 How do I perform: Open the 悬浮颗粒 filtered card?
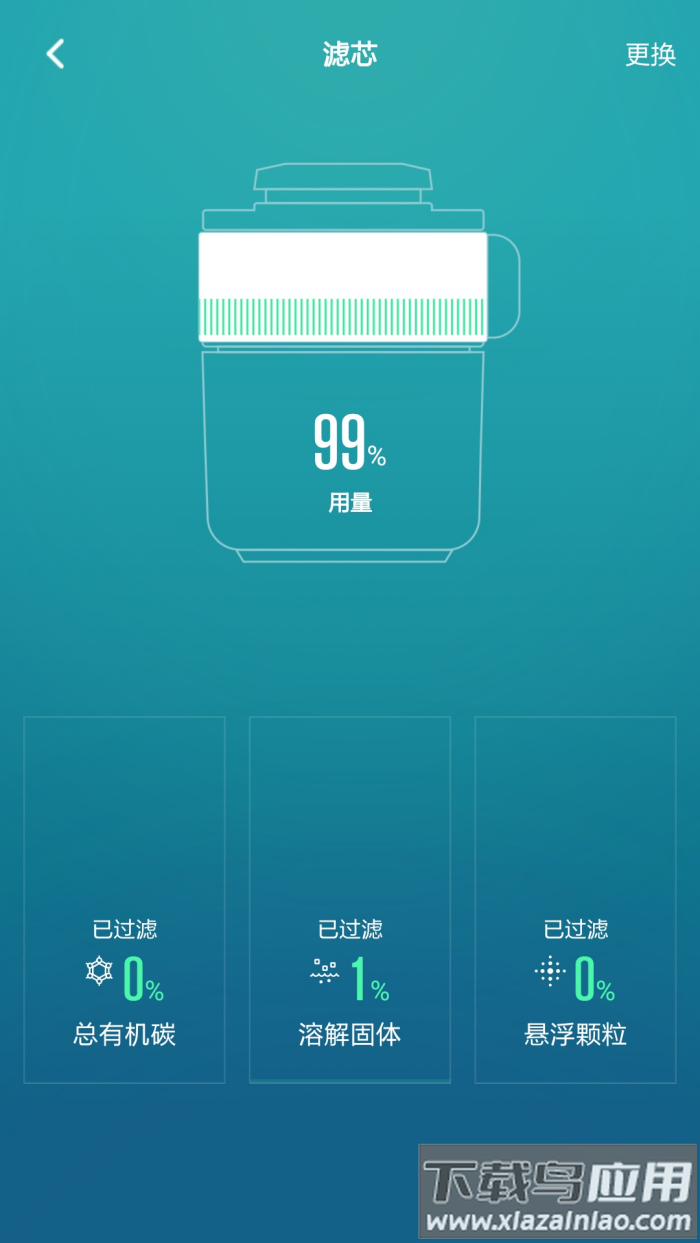(575, 900)
